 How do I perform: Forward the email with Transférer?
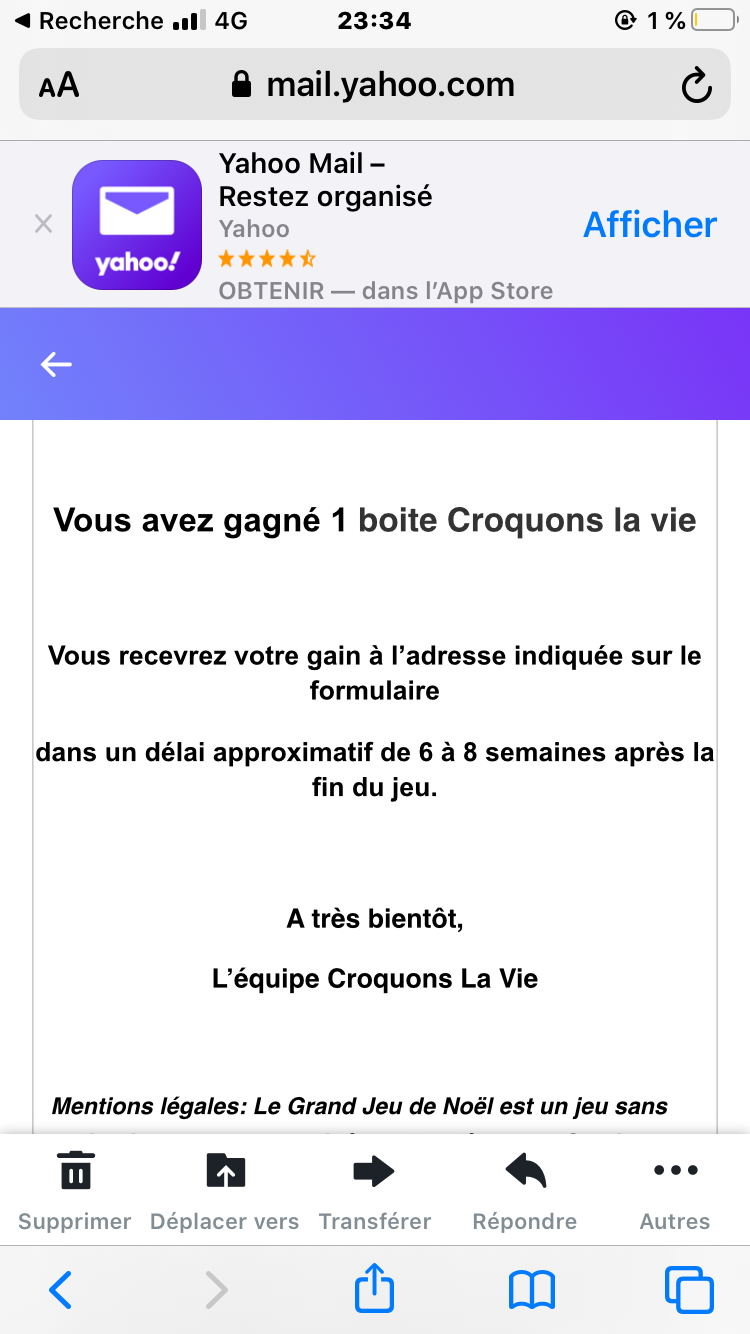[x=375, y=1190]
